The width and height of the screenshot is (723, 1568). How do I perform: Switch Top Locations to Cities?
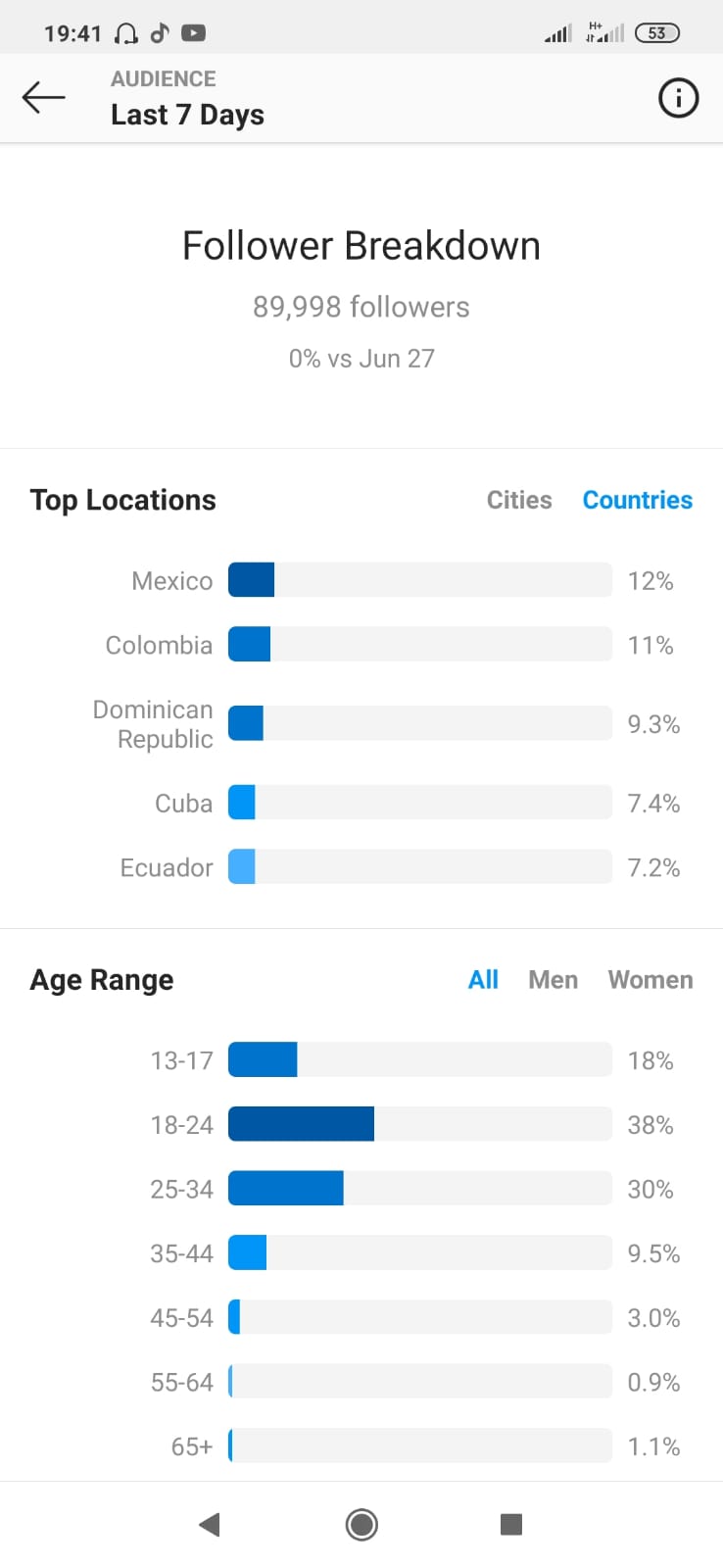click(x=519, y=500)
